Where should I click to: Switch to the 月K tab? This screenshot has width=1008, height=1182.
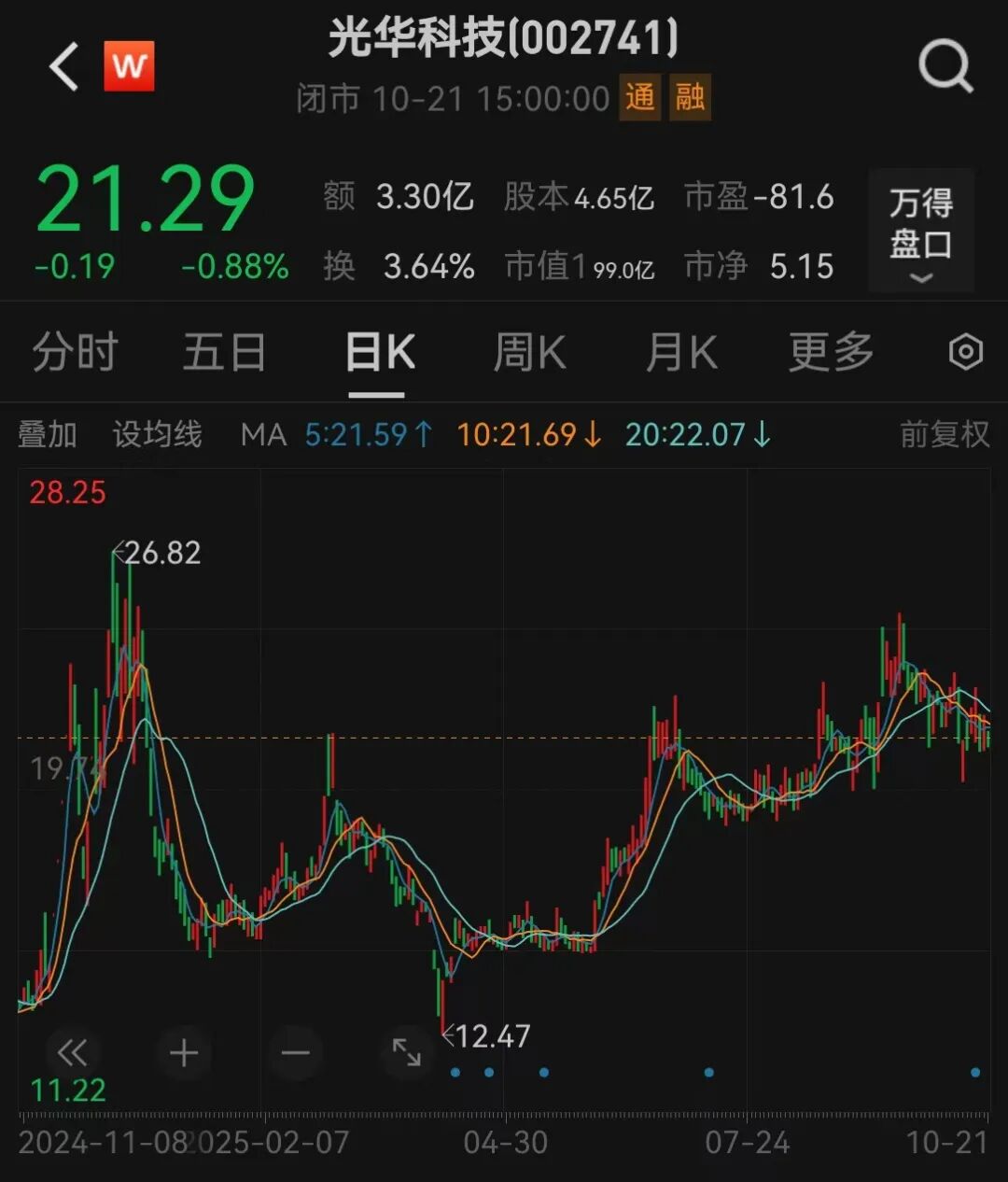point(681,353)
